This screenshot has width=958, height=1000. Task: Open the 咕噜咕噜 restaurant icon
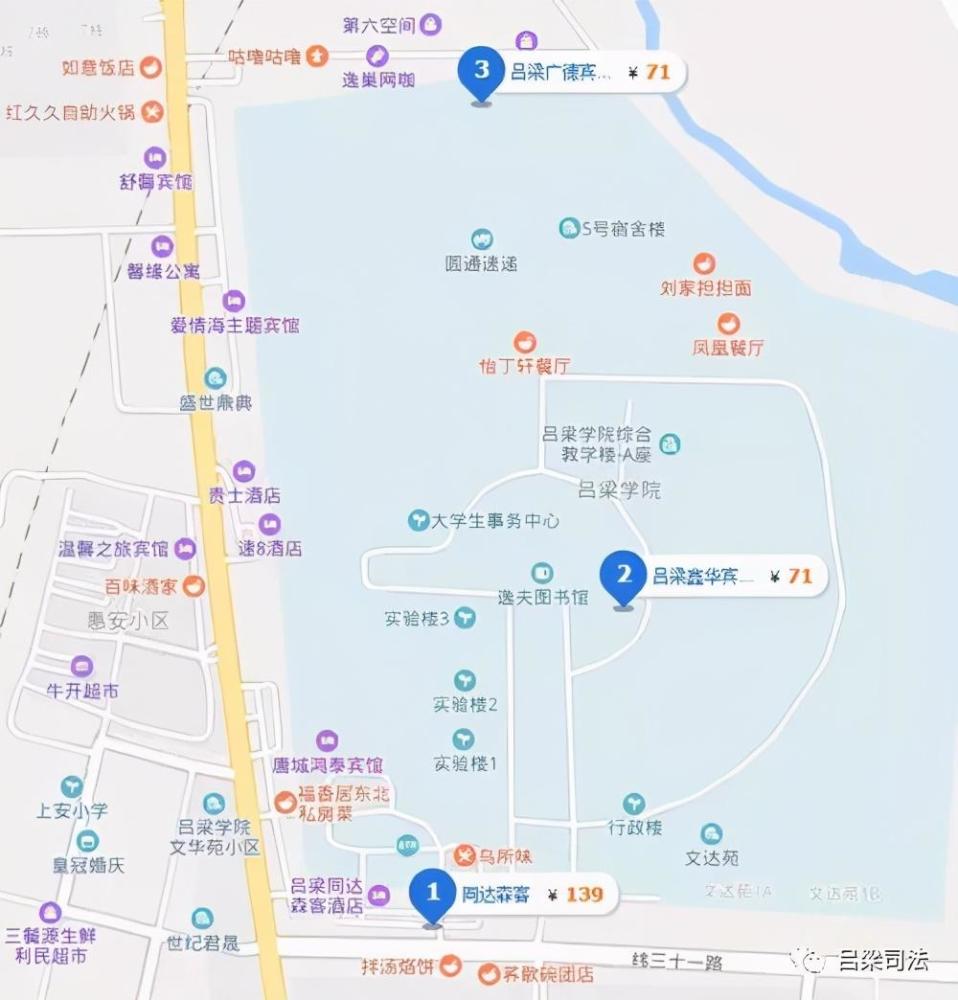tap(318, 55)
